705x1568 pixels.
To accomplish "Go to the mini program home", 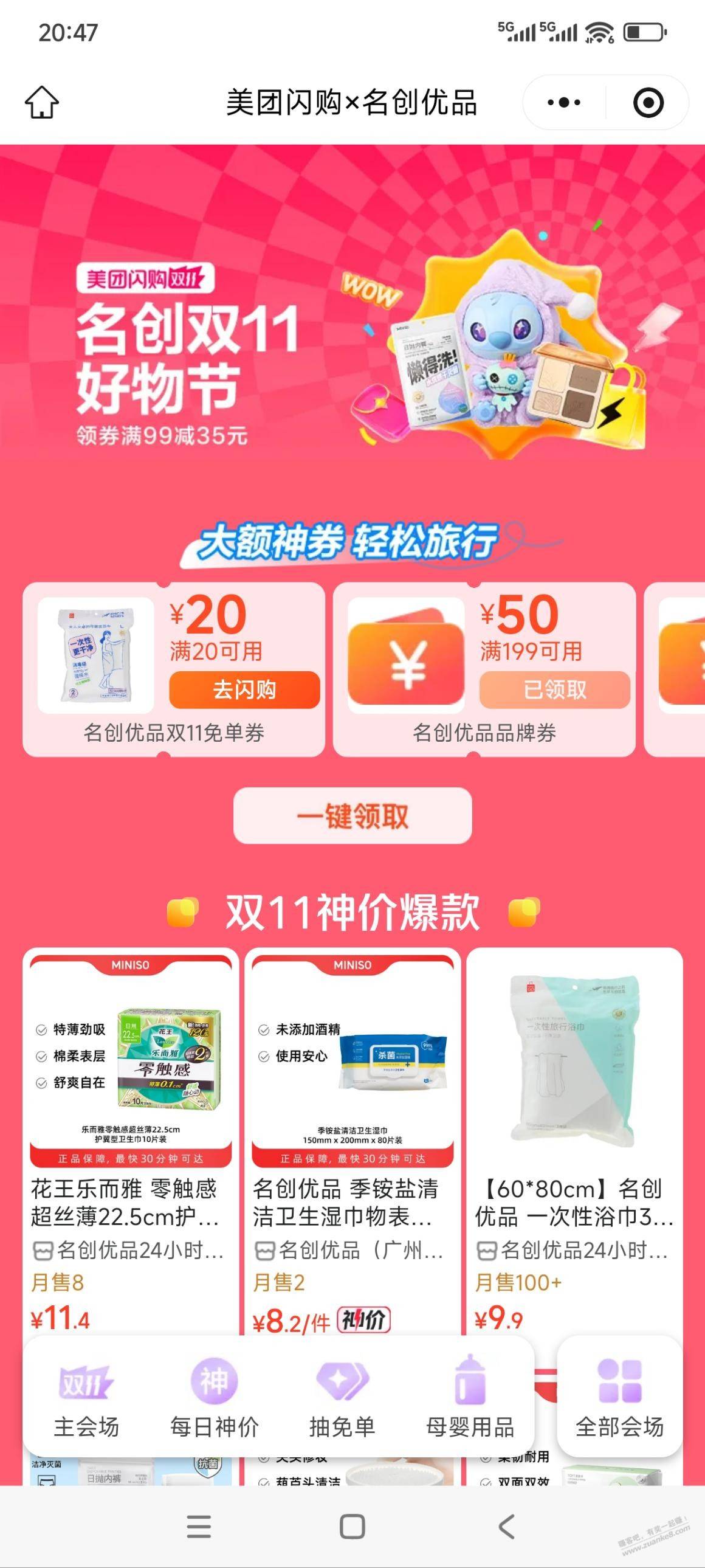I will [41, 102].
